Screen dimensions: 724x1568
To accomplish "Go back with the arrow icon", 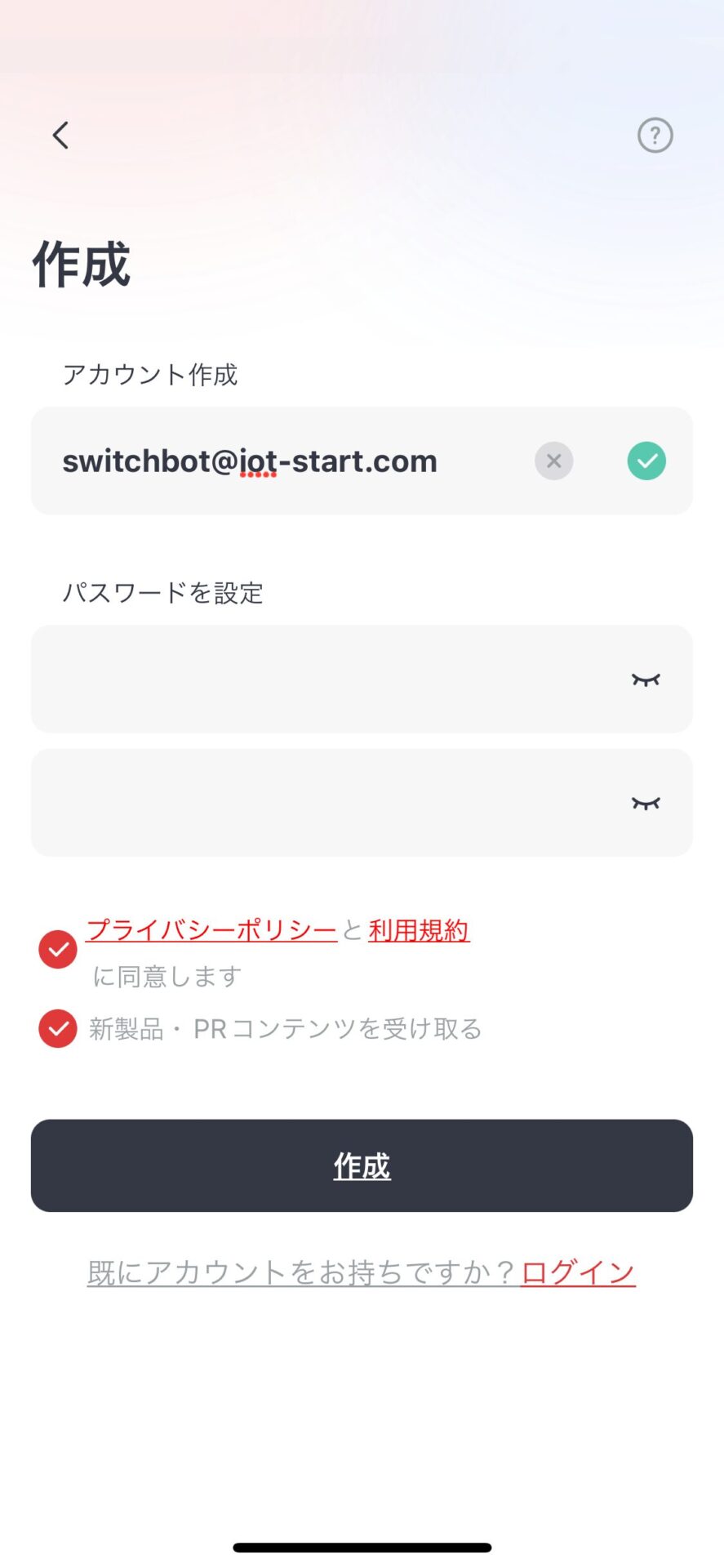I will click(x=60, y=136).
